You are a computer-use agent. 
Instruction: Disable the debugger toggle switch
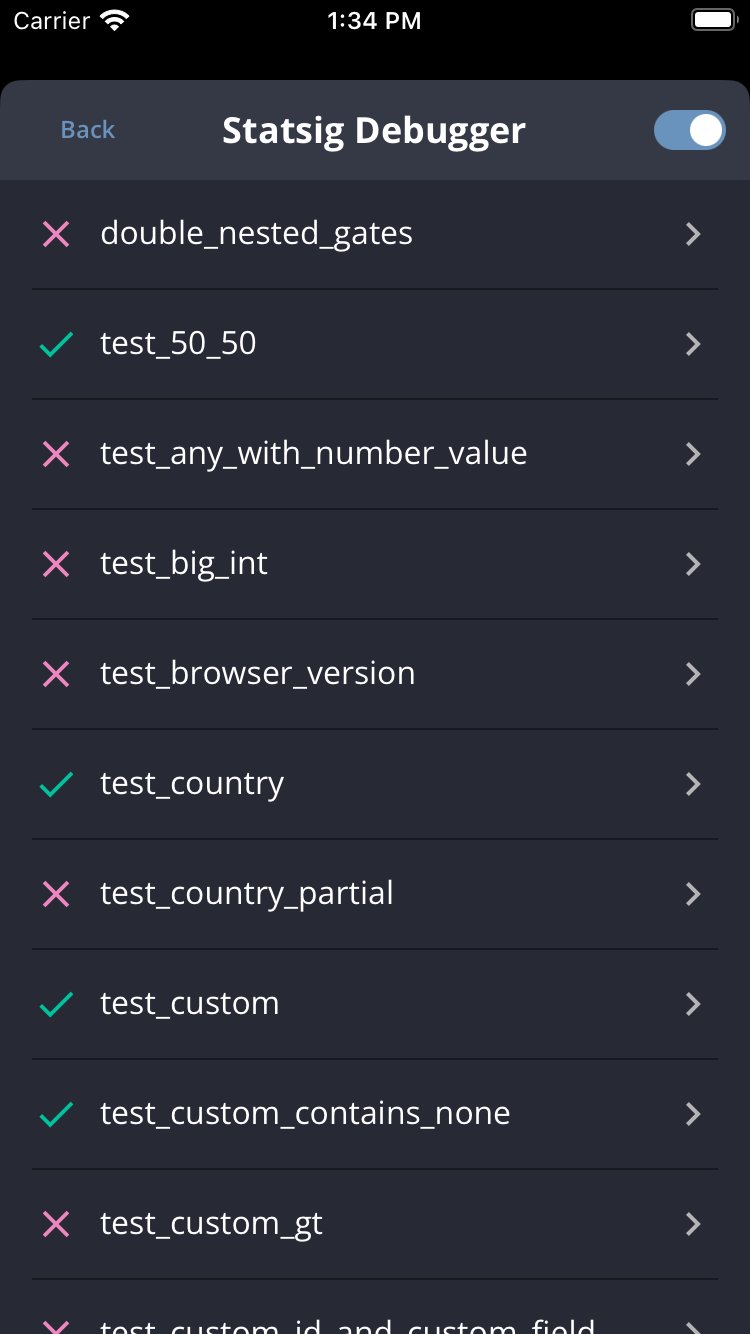point(690,130)
